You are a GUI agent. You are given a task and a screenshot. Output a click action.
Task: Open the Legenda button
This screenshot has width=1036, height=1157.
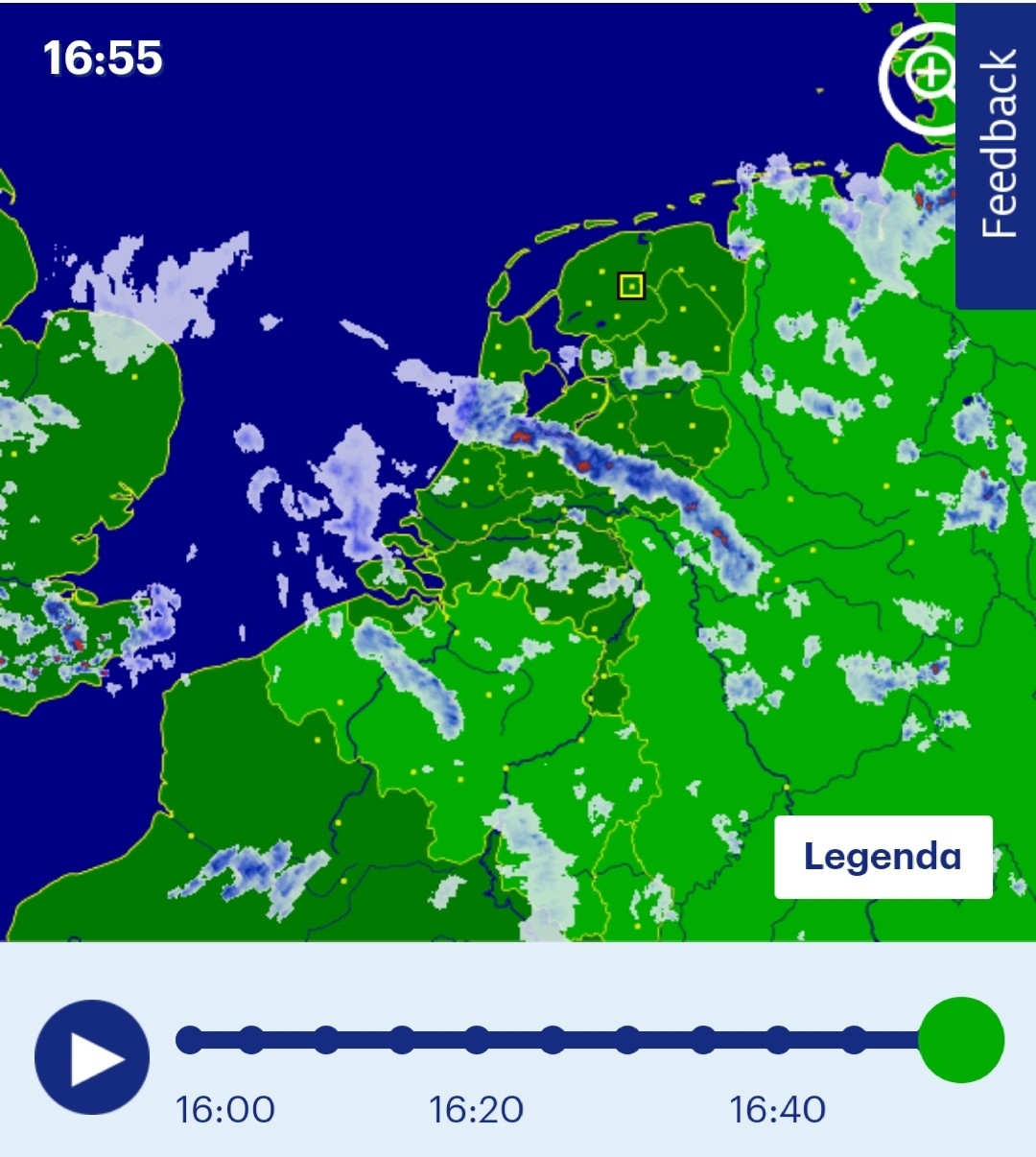point(883,857)
